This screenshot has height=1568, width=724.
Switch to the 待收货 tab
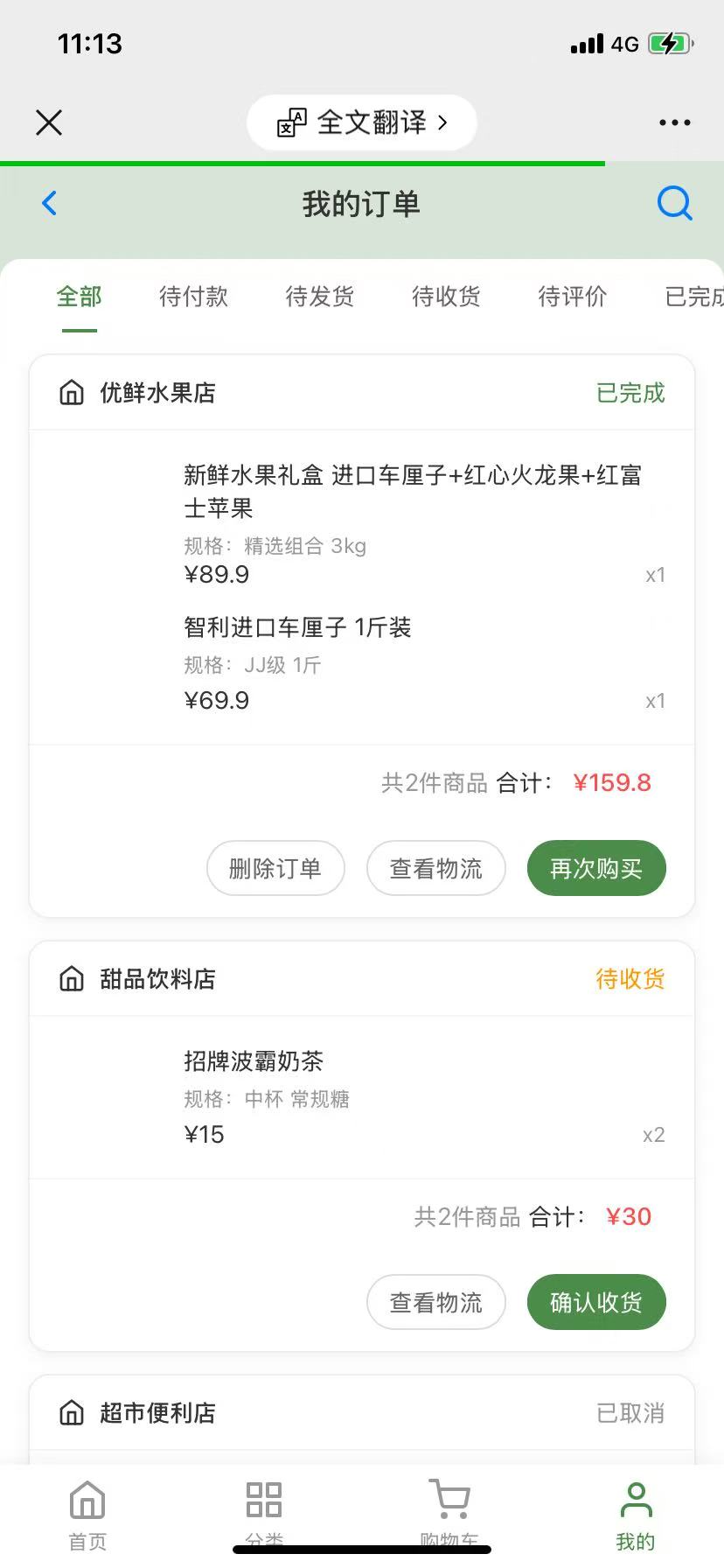(x=446, y=297)
